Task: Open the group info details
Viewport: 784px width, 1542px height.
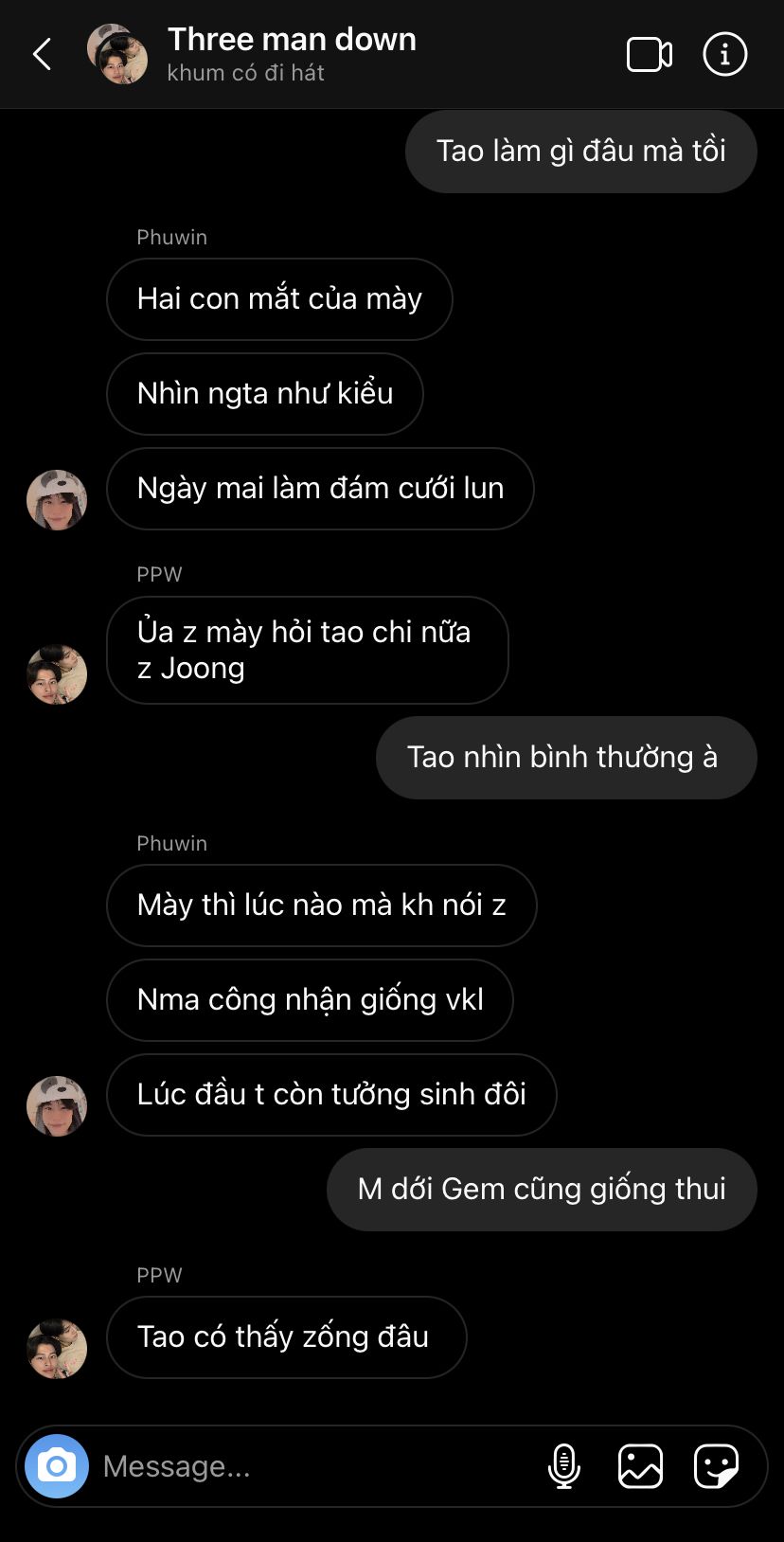Action: point(725,55)
